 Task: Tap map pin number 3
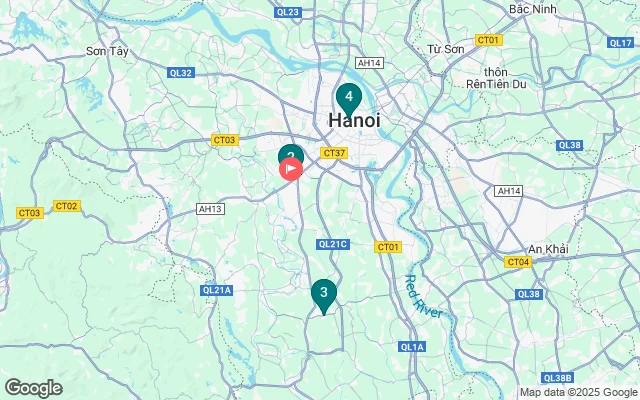click(x=323, y=293)
